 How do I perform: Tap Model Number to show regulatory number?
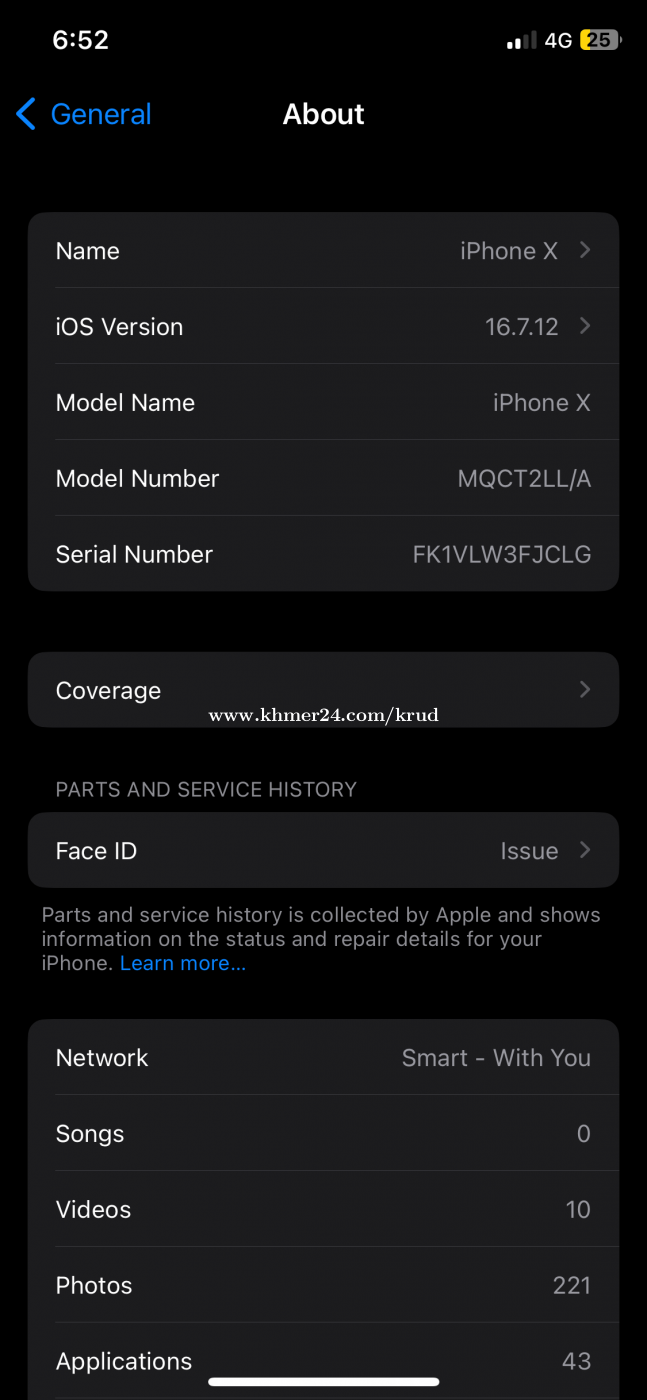tap(323, 479)
